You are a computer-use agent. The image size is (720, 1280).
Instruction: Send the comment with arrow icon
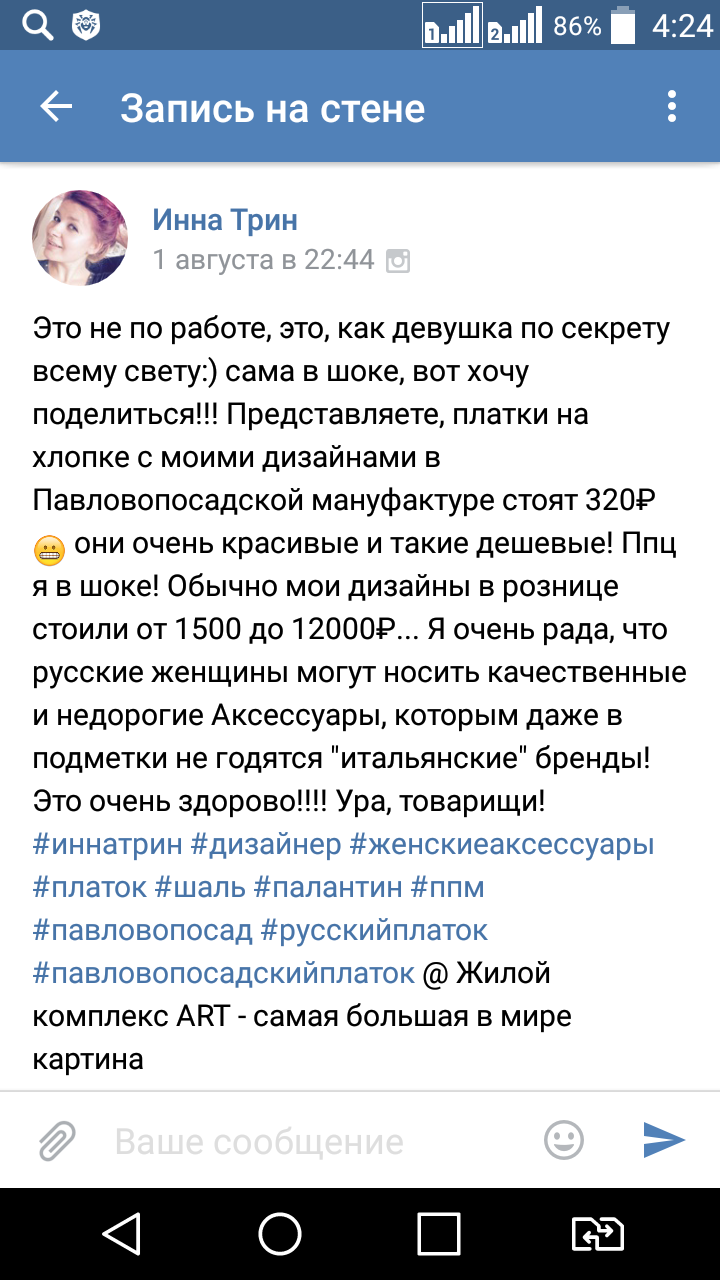(664, 1139)
